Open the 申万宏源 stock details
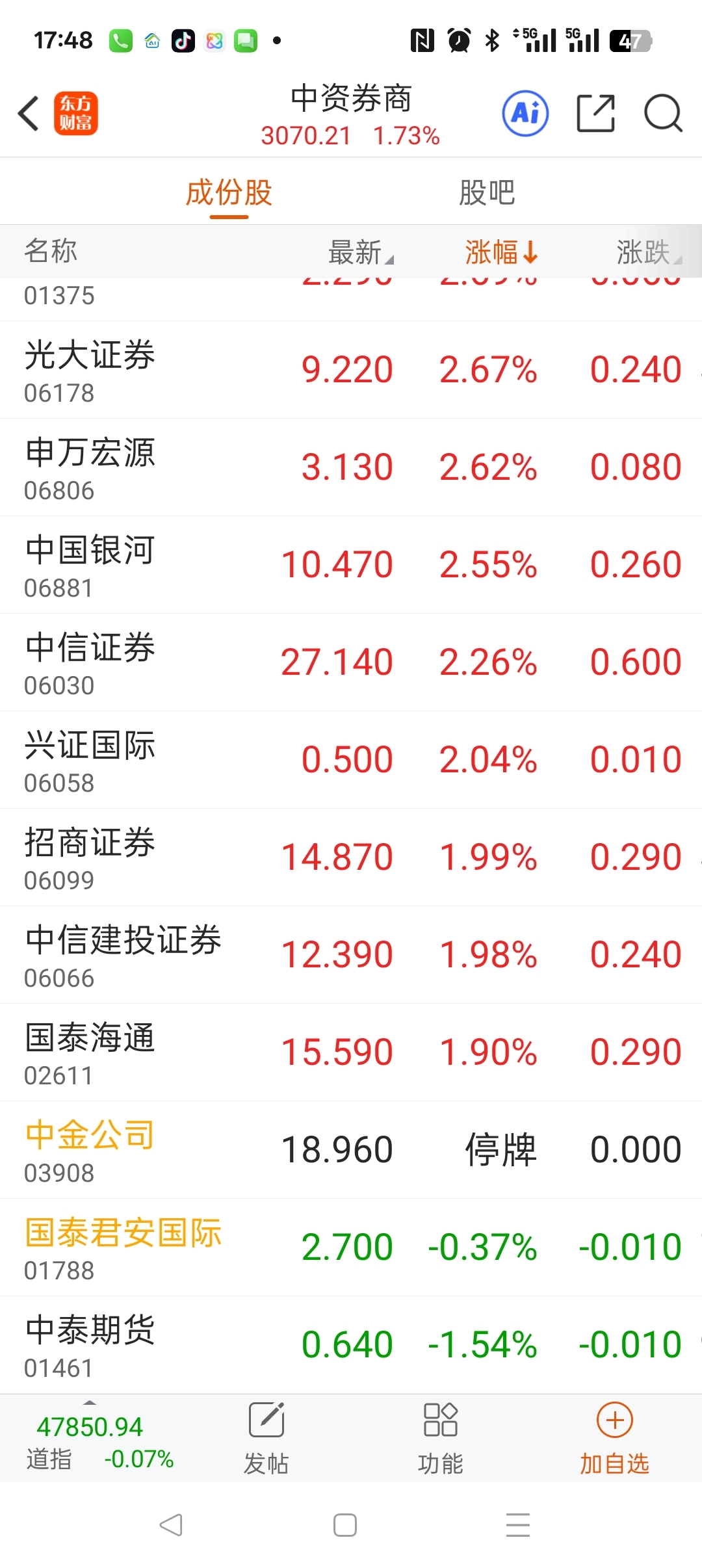This screenshot has height=1568, width=702. coord(351,467)
